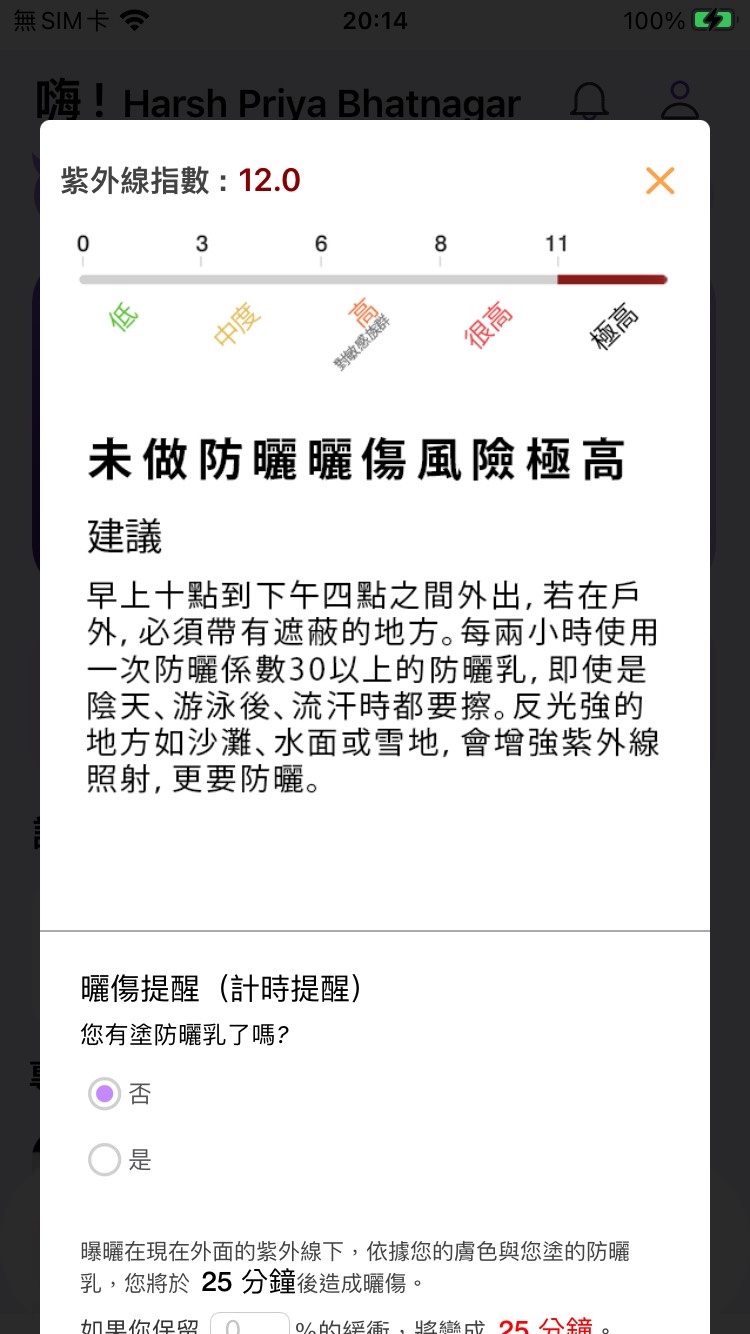Select the 否 (no sunscreen) radio option
The image size is (750, 1334).
tap(105, 1094)
